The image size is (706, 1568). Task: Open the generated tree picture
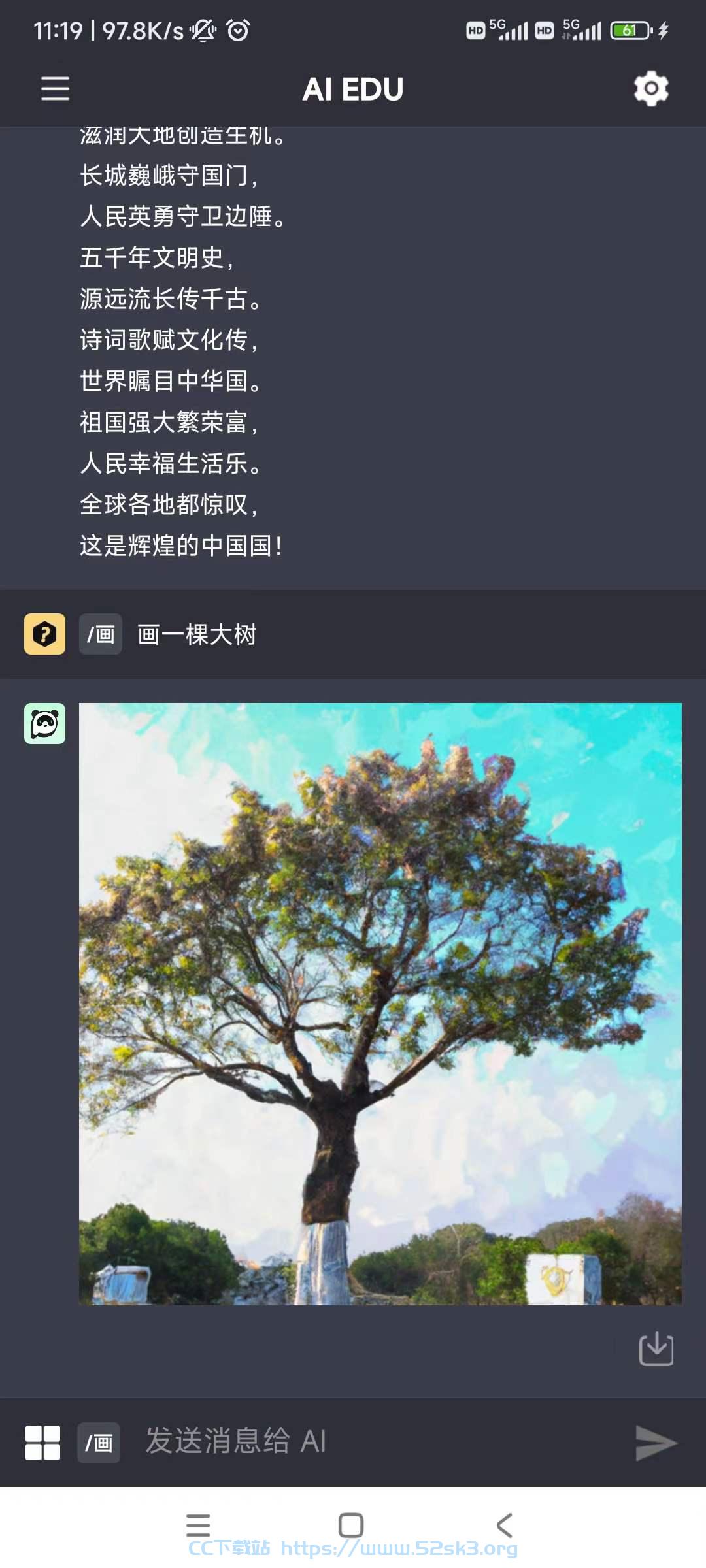click(x=380, y=1004)
